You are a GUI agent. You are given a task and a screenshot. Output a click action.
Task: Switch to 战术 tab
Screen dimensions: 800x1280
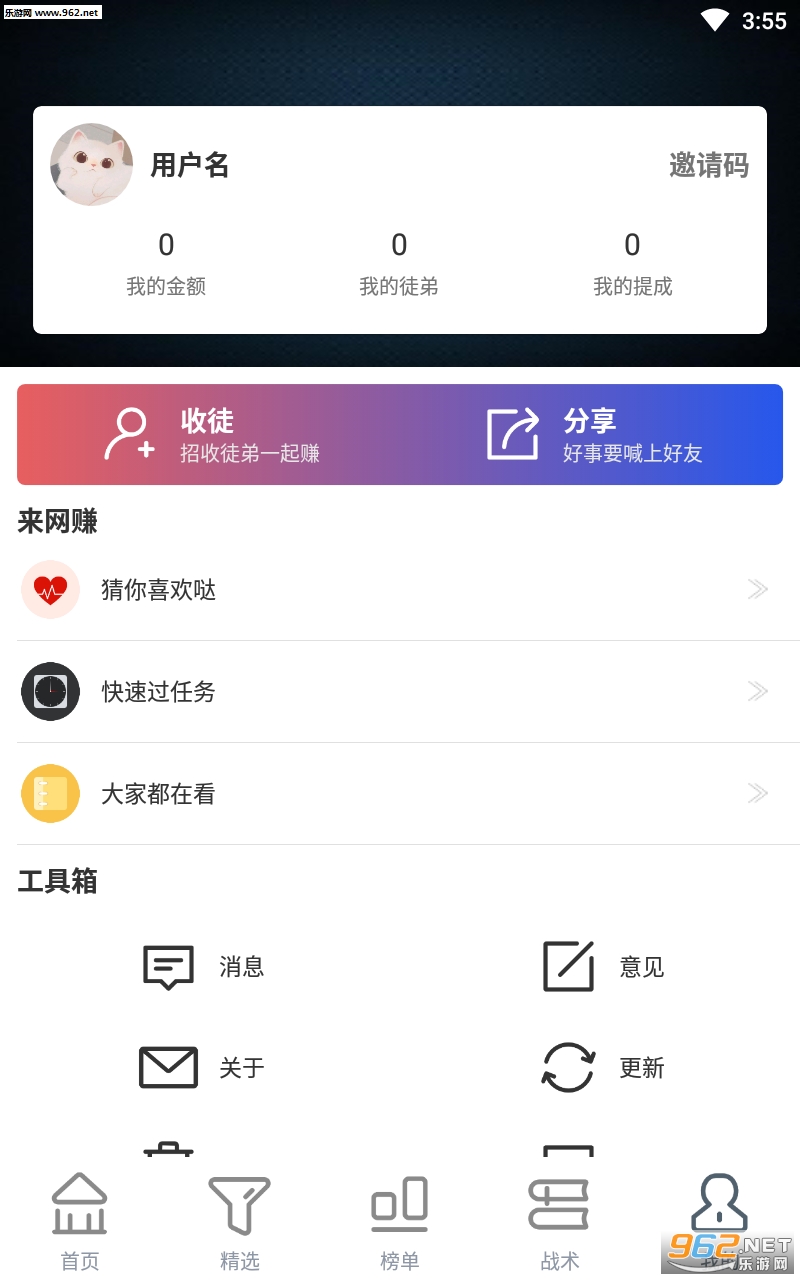560,1222
